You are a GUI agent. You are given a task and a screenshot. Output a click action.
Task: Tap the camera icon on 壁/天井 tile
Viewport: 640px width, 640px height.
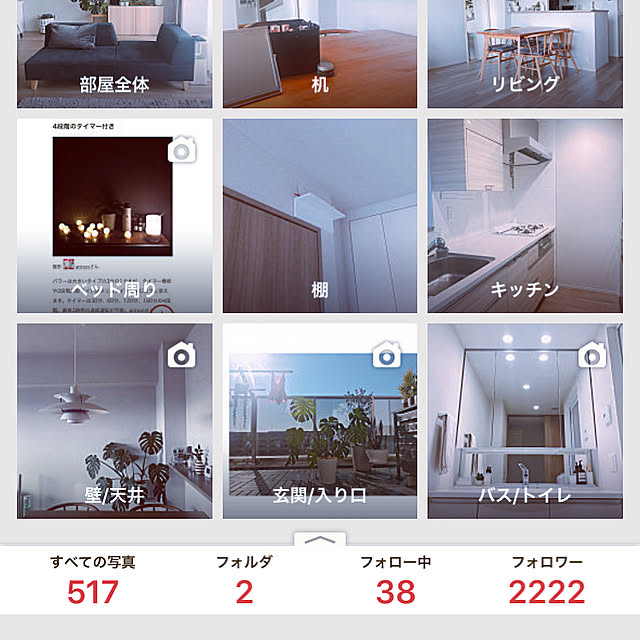point(182,354)
